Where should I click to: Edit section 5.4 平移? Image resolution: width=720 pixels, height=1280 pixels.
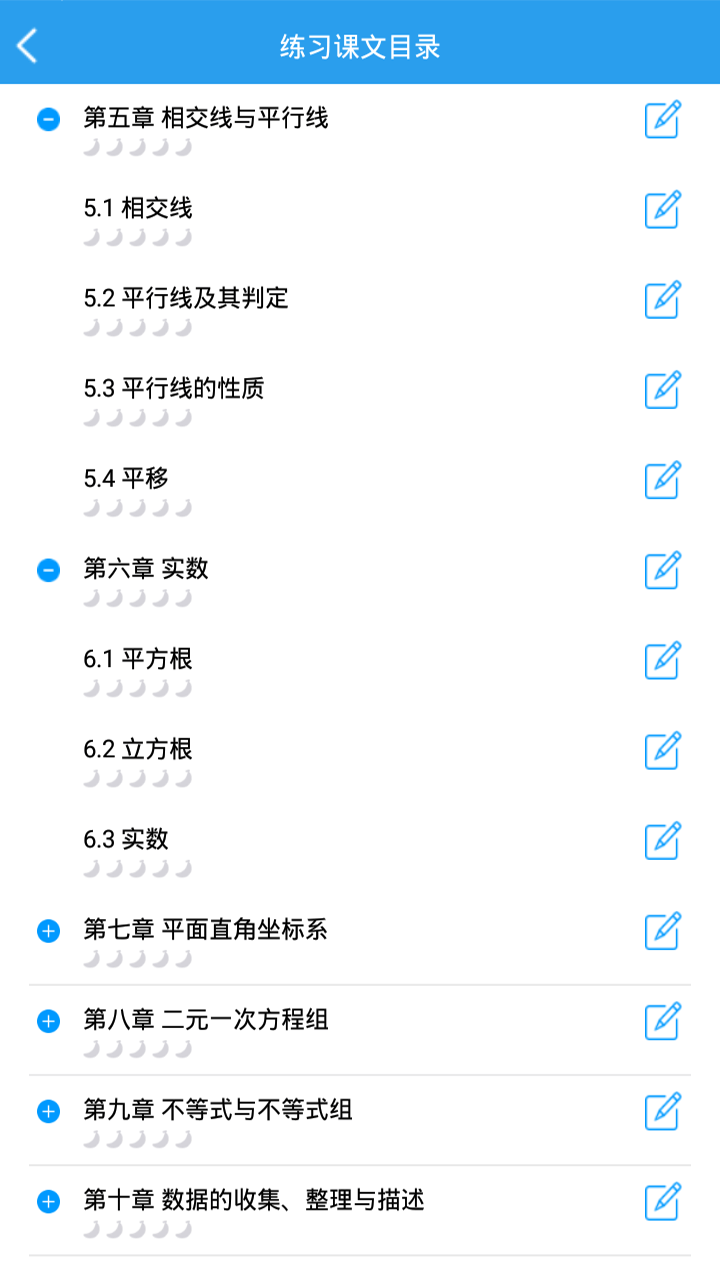click(661, 481)
